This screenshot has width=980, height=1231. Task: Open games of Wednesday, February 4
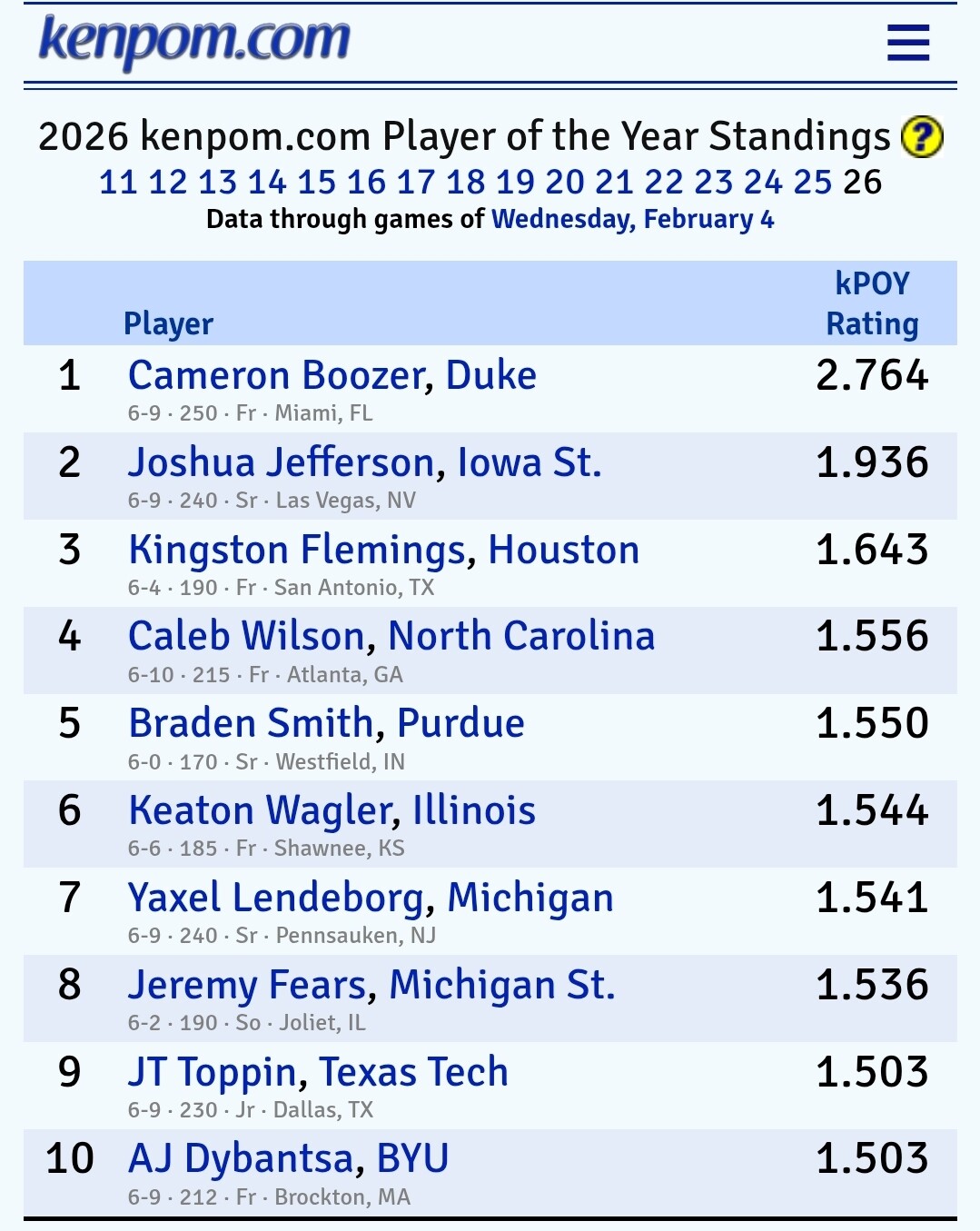tap(632, 220)
